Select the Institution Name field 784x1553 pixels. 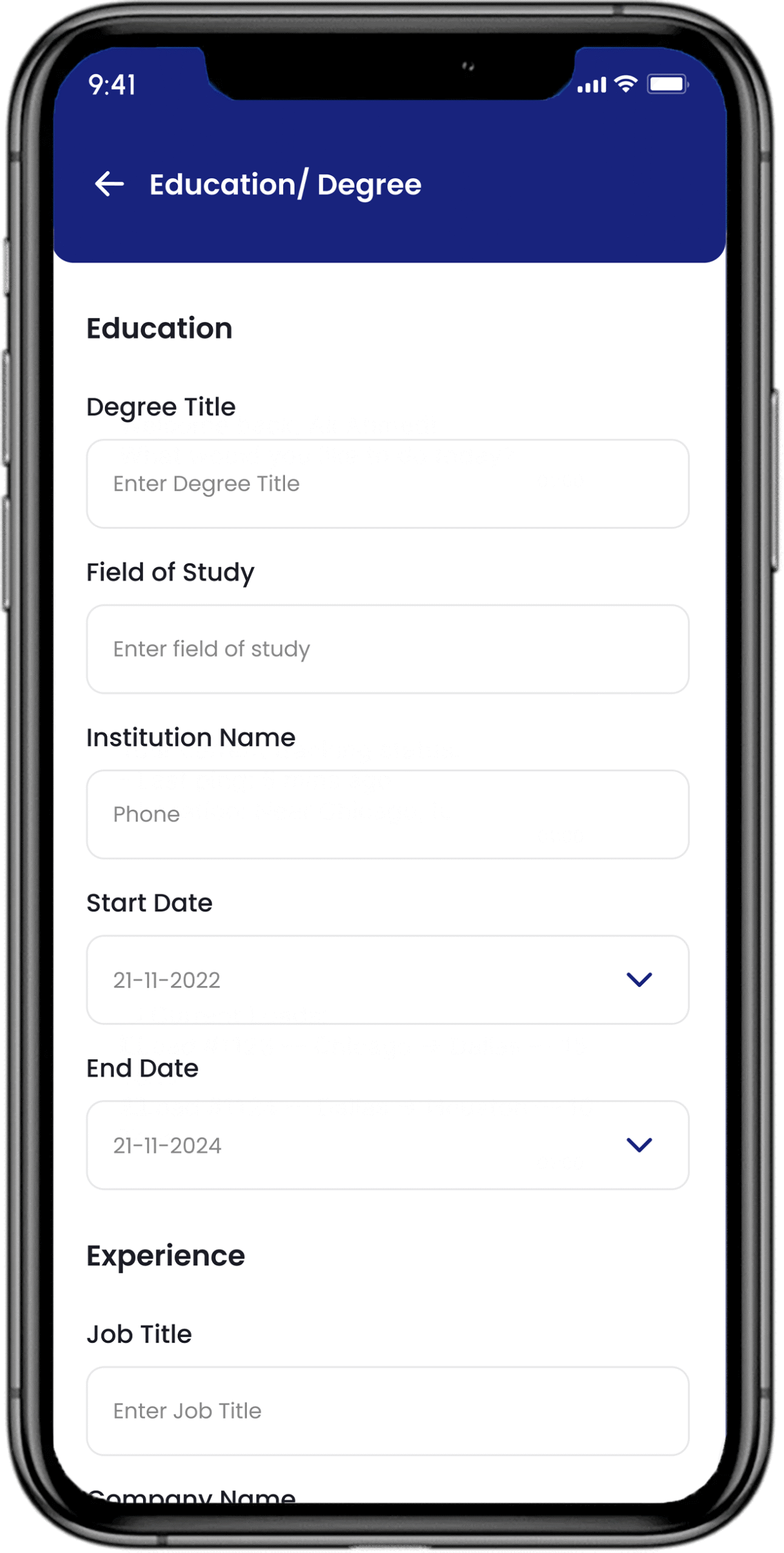click(x=387, y=814)
